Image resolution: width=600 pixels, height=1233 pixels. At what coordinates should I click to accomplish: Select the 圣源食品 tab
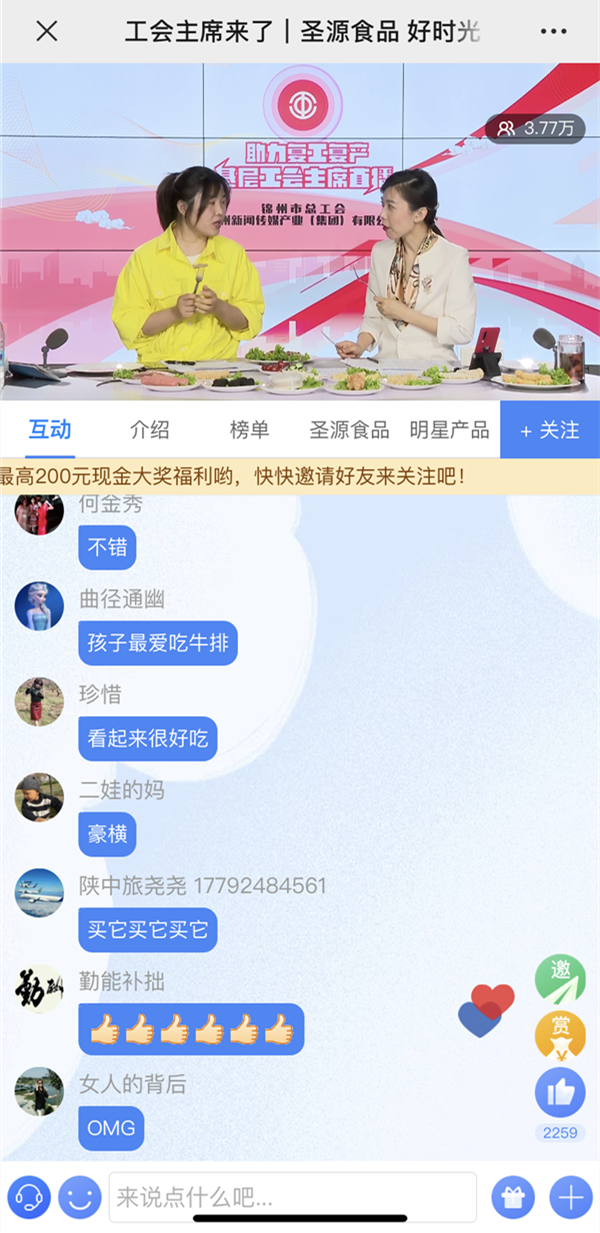pyautogui.click(x=349, y=430)
